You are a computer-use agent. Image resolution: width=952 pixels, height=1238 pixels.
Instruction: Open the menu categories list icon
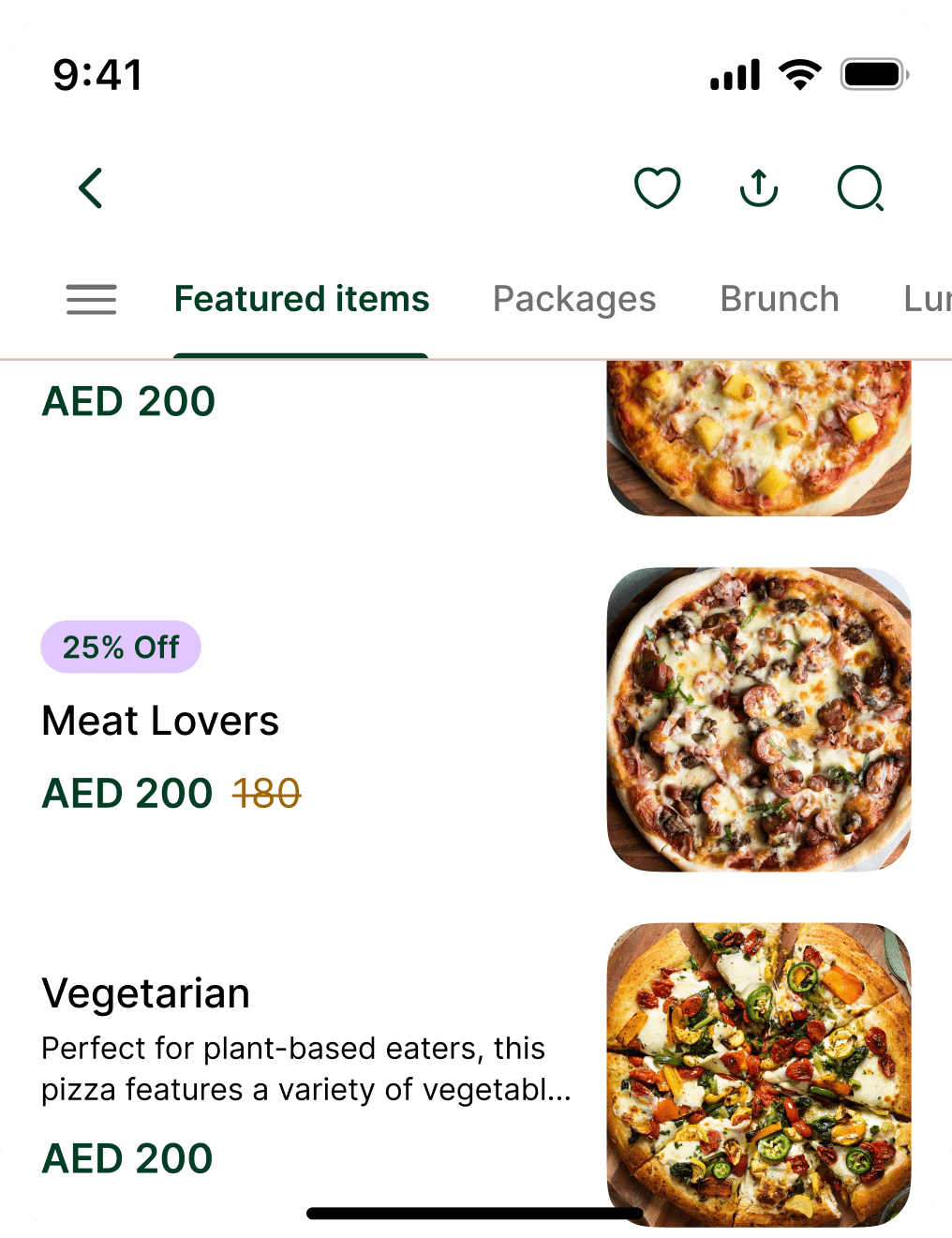(x=91, y=300)
